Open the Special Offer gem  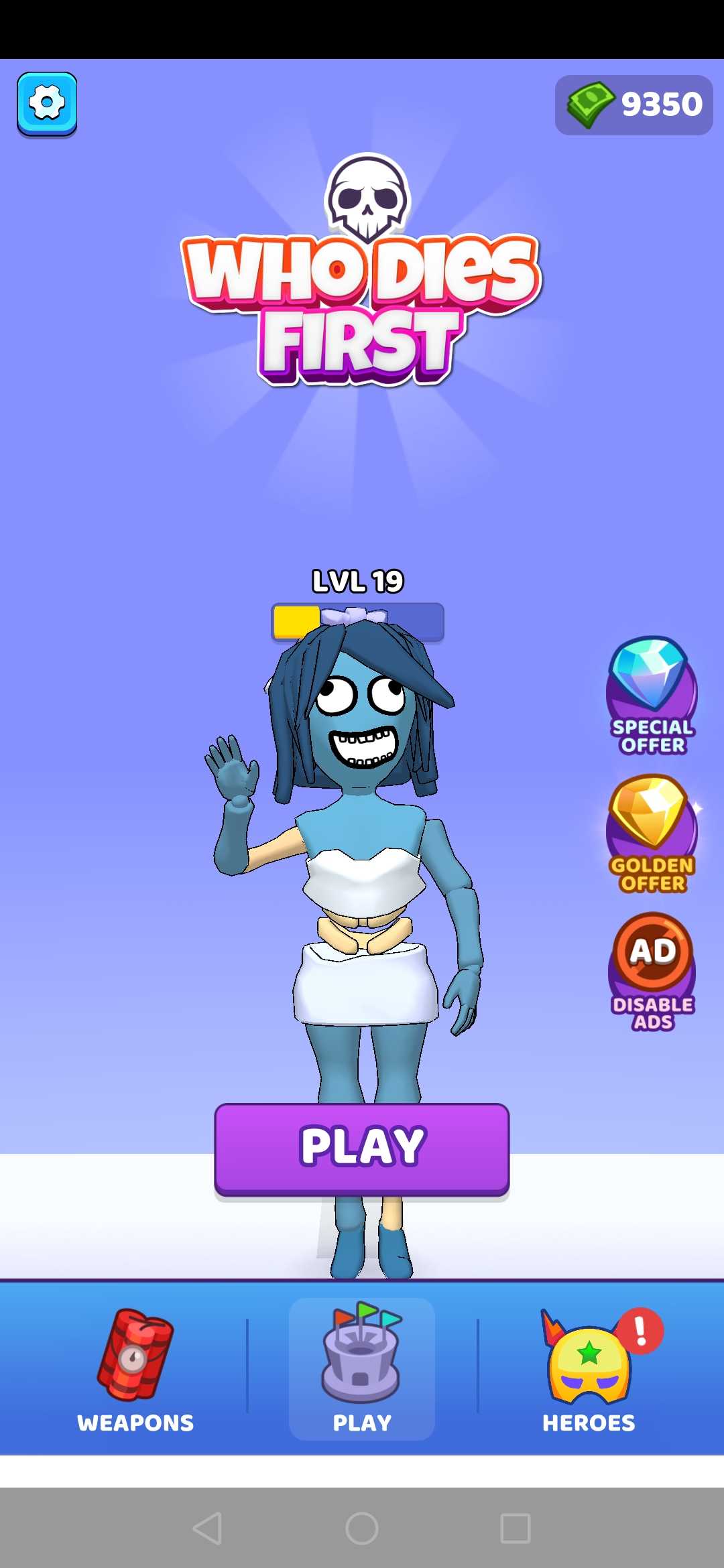tap(652, 696)
